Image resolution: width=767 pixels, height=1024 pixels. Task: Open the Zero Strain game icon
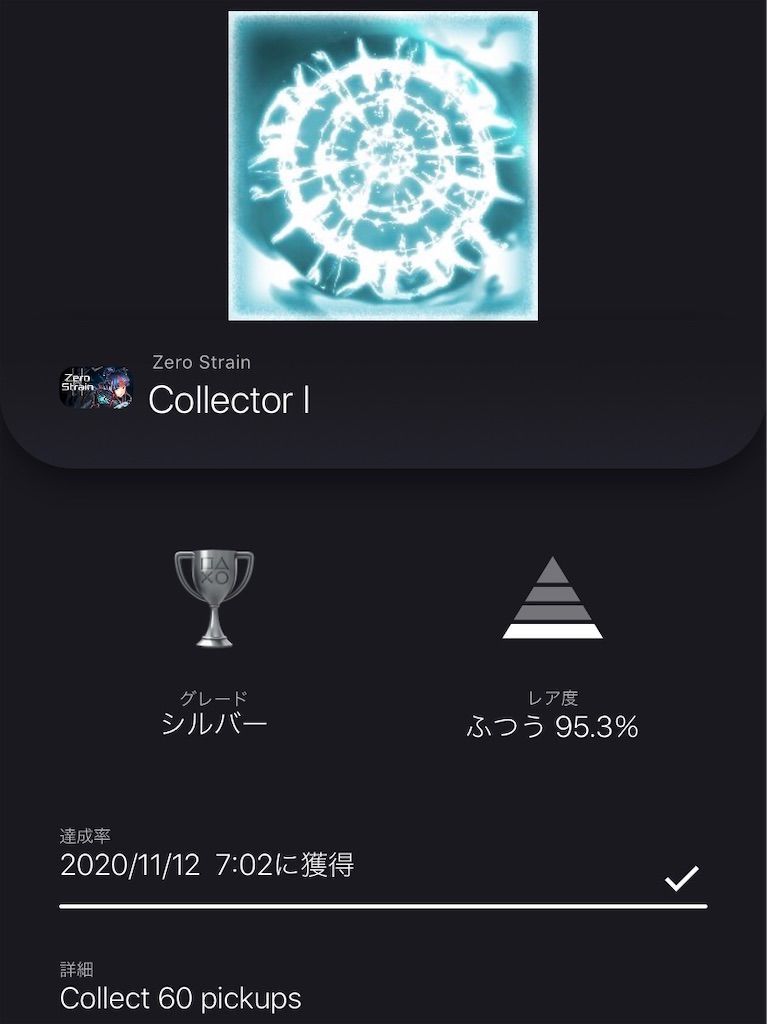click(95, 387)
